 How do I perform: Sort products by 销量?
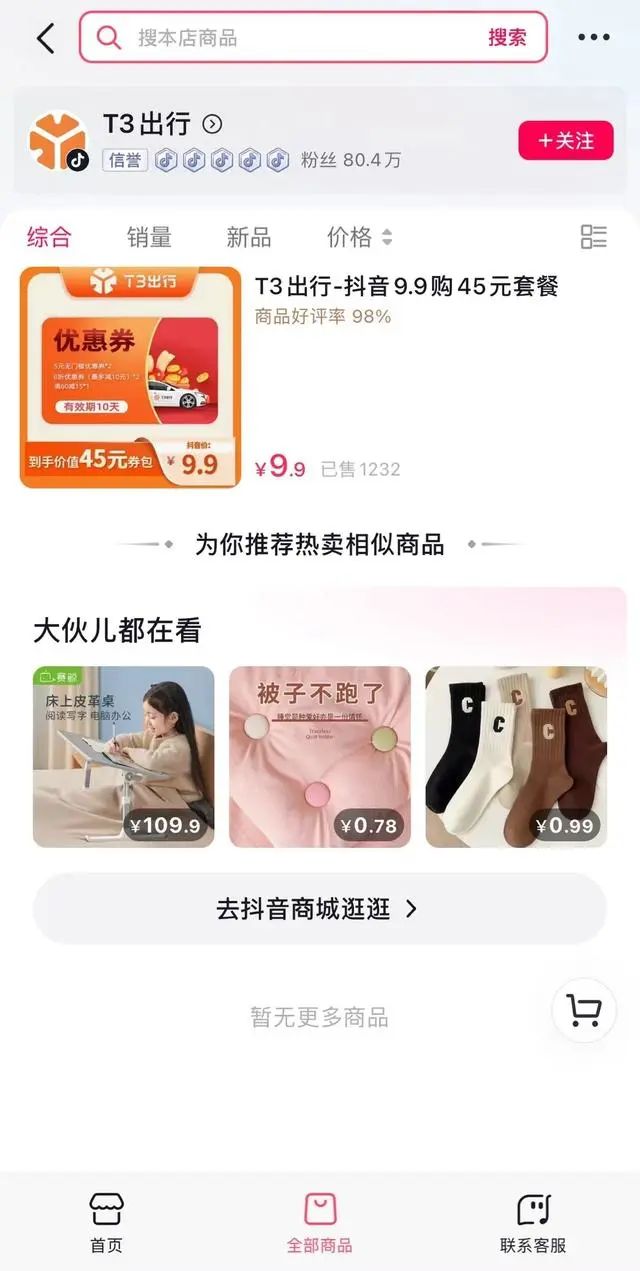click(149, 237)
